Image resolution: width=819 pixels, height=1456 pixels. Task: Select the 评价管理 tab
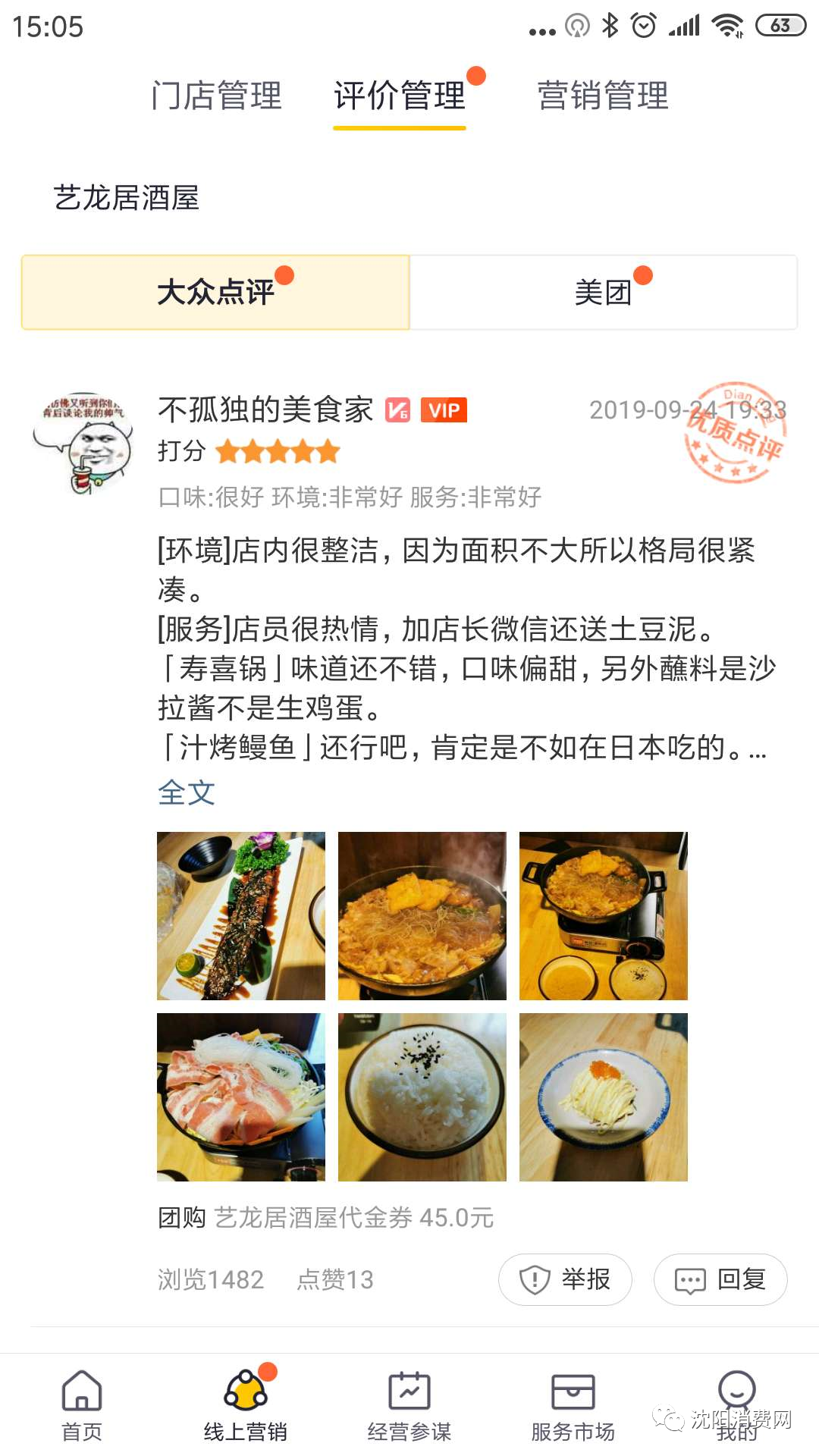(400, 96)
